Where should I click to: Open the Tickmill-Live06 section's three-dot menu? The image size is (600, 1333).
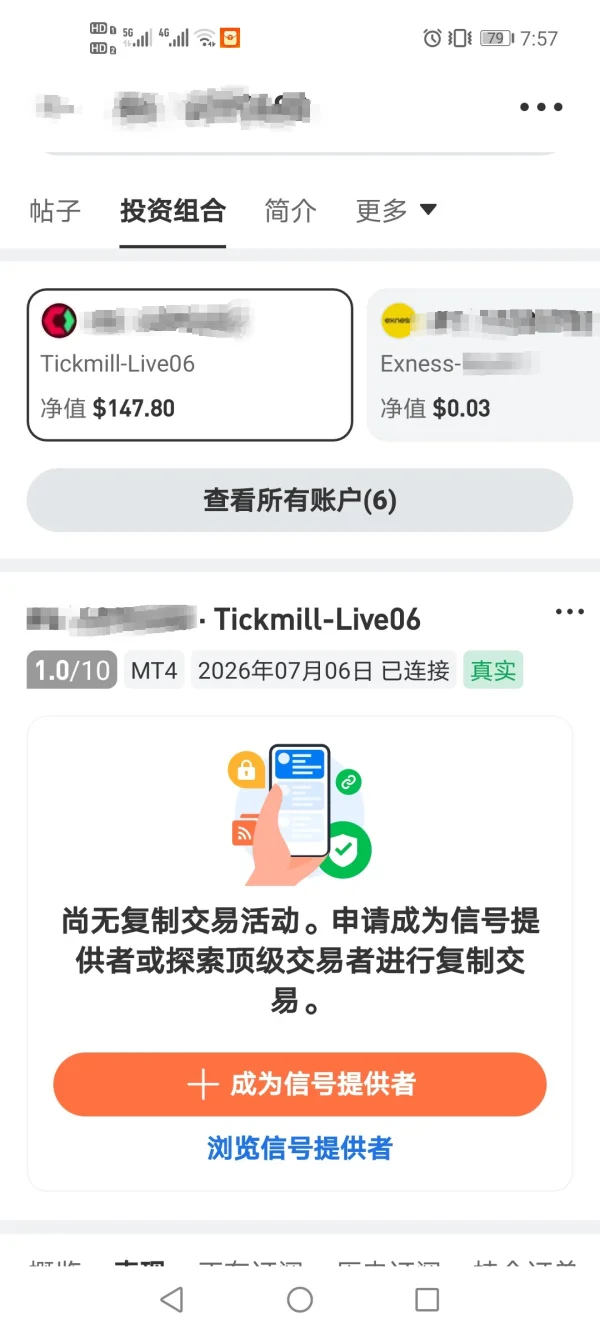pos(569,612)
